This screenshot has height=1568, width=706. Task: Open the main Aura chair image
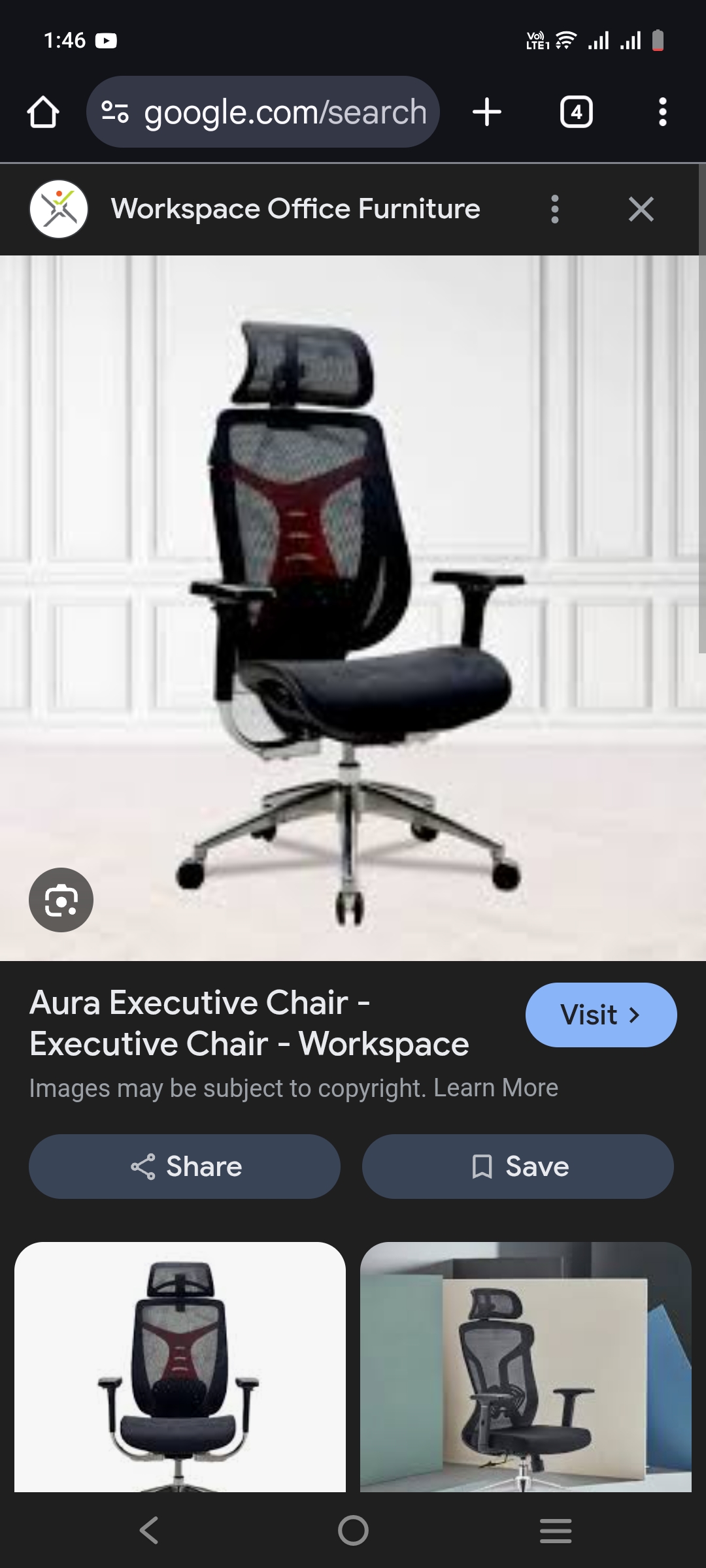tap(353, 608)
